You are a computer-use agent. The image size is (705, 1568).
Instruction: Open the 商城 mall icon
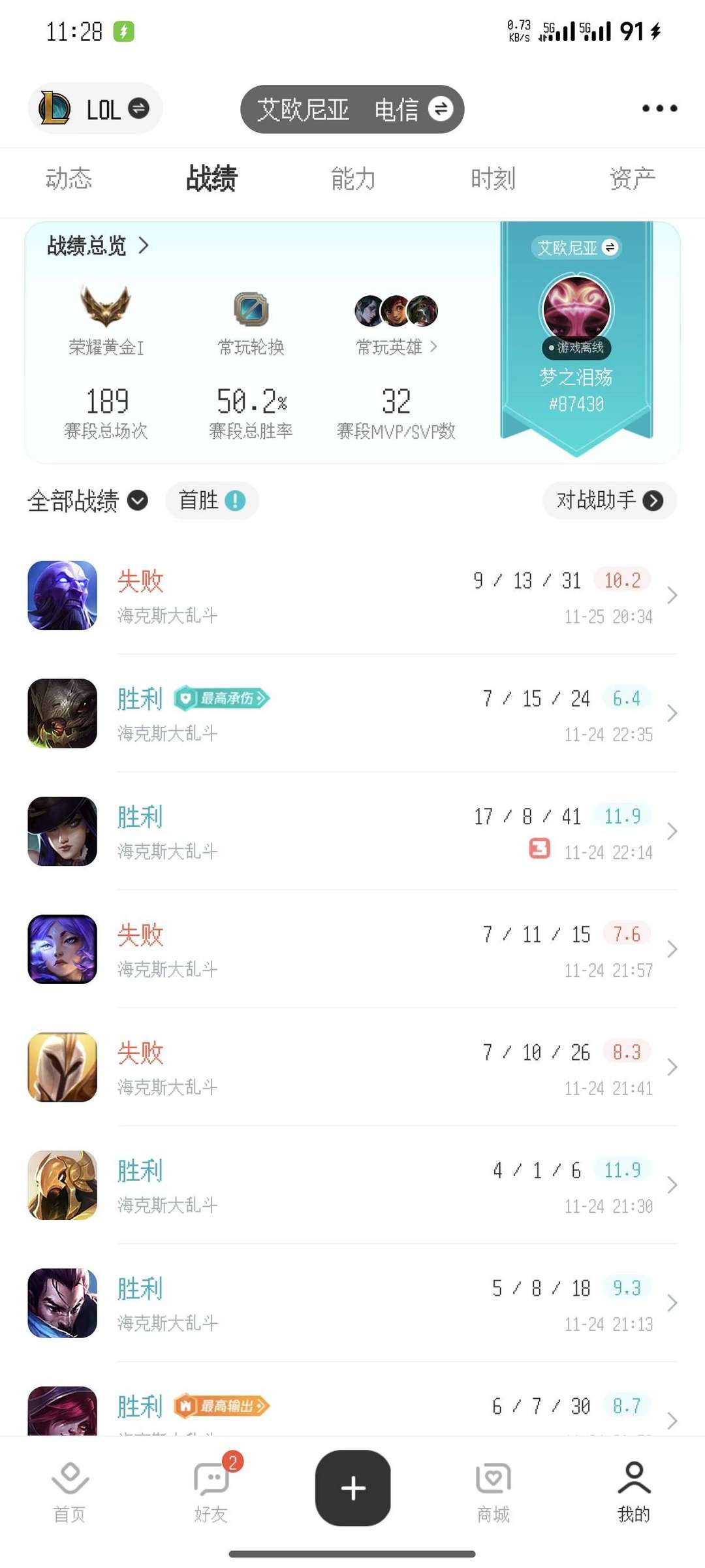pyautogui.click(x=493, y=1492)
